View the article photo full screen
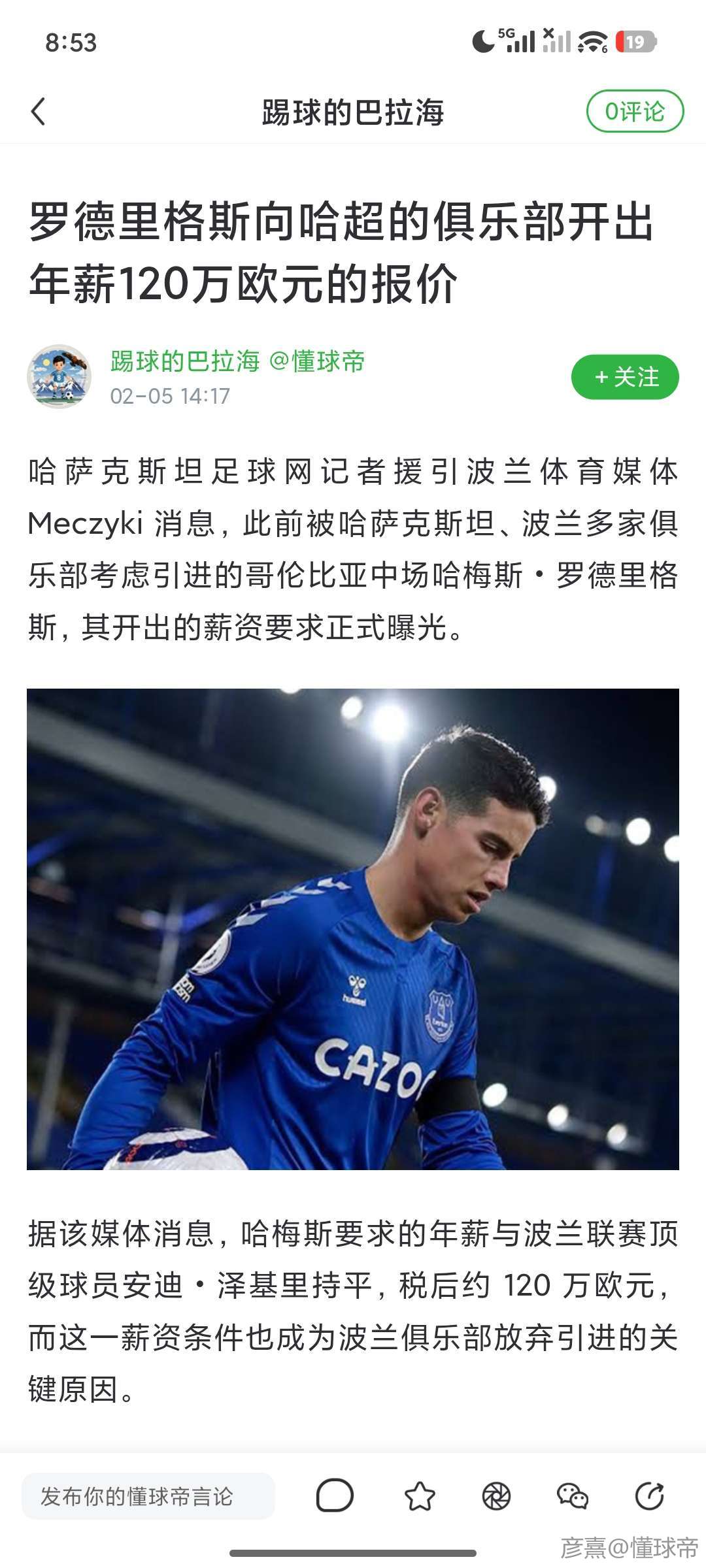Viewport: 706px width, 1568px height. 353,928
